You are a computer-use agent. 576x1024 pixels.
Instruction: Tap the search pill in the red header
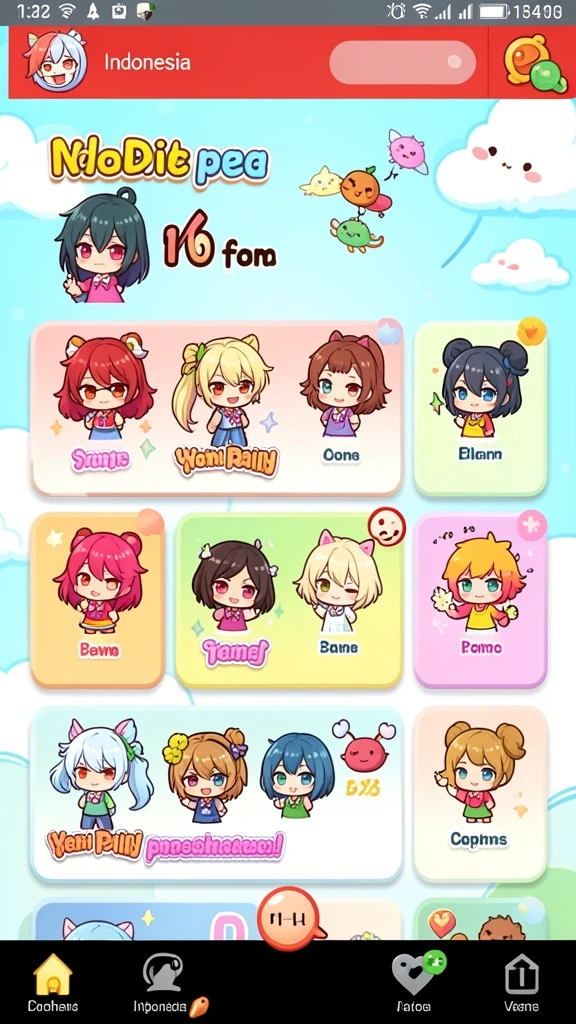pos(402,63)
